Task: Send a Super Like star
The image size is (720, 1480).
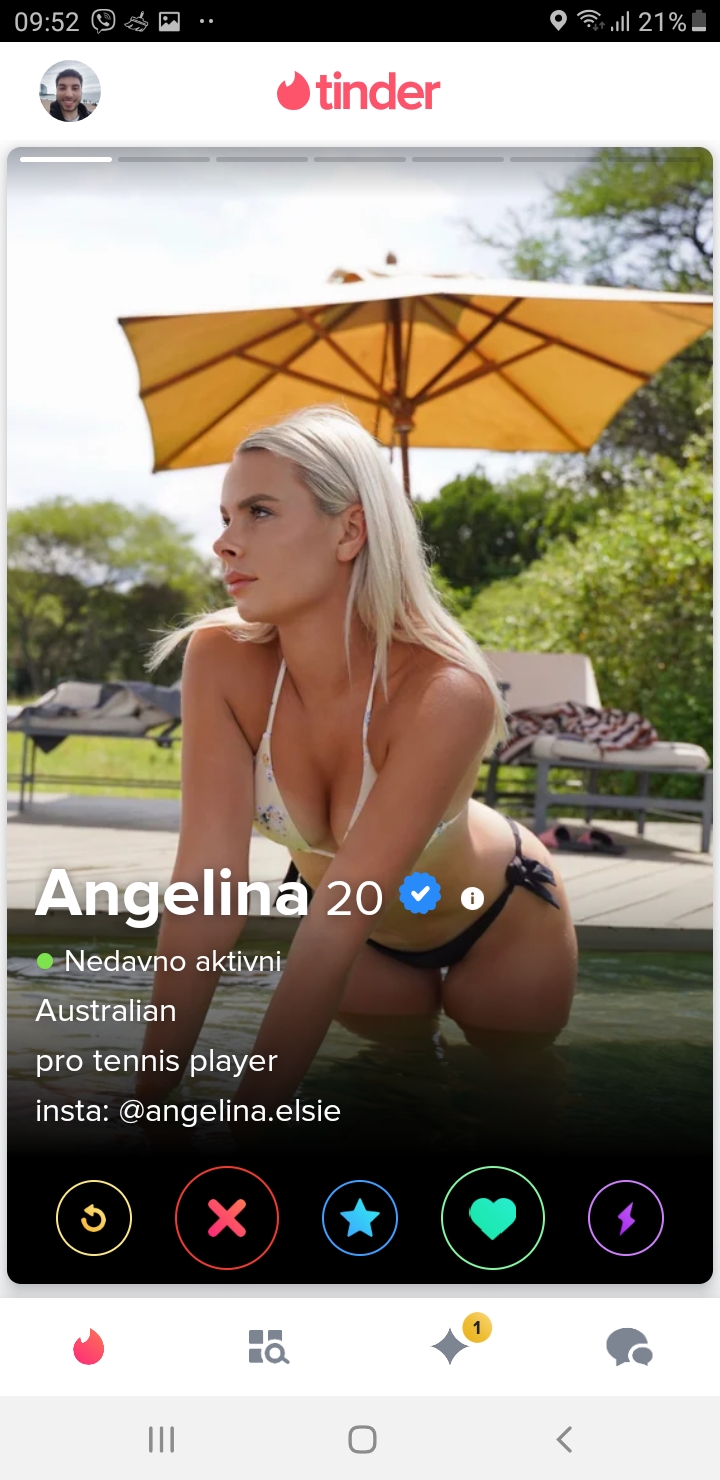Action: coord(360,1218)
